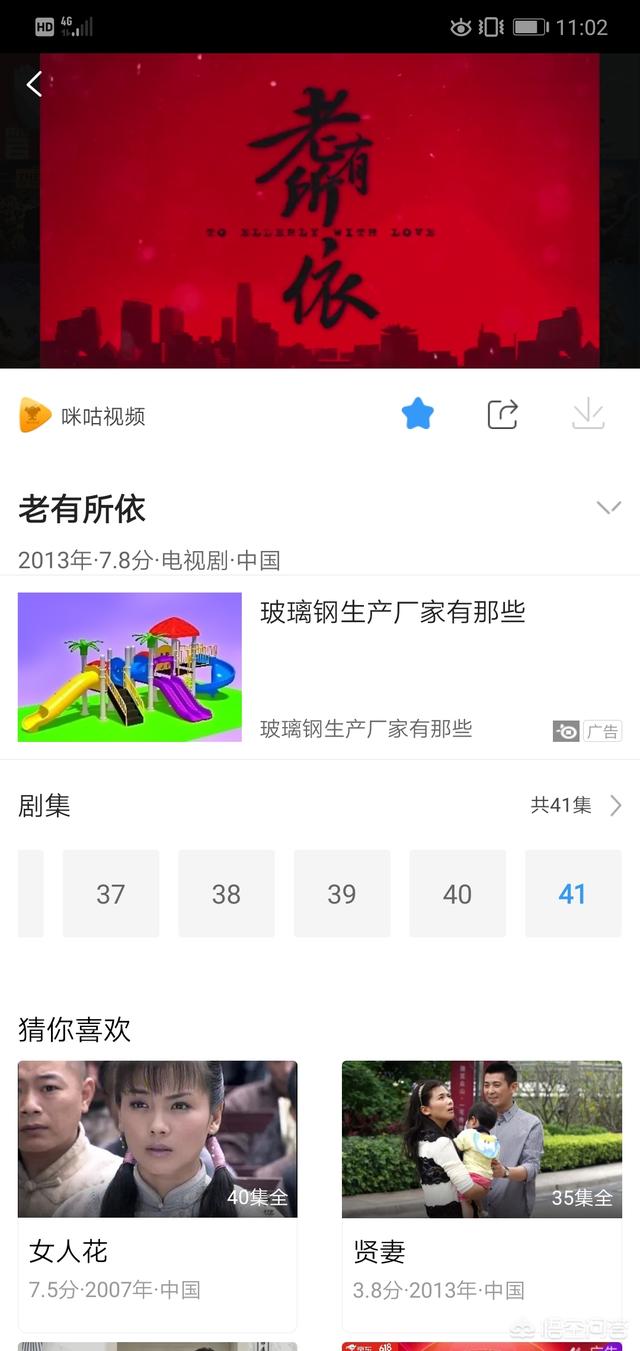Viewport: 640px width, 1351px height.
Task: Expand the 老有所依 details chevron
Action: click(608, 508)
